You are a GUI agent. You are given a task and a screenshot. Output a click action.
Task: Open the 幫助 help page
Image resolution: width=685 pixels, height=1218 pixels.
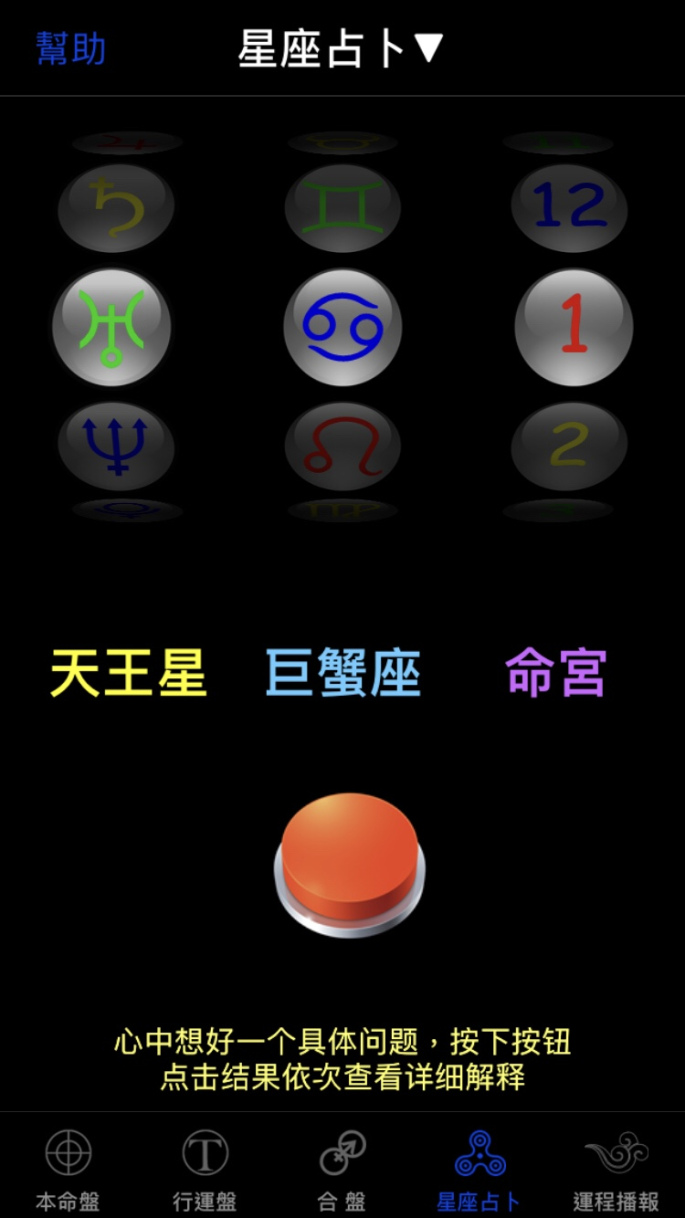[70, 48]
